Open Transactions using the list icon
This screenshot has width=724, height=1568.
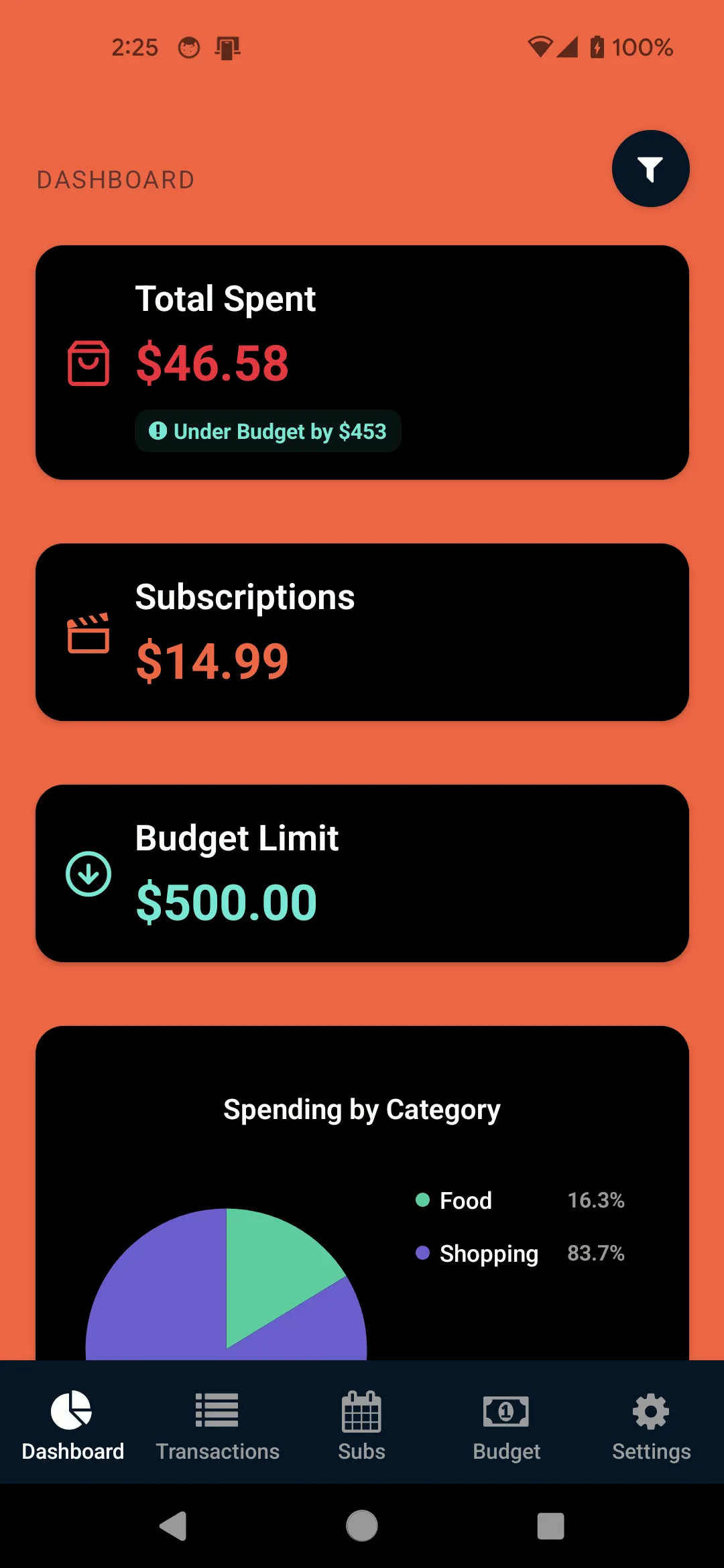tap(217, 1411)
